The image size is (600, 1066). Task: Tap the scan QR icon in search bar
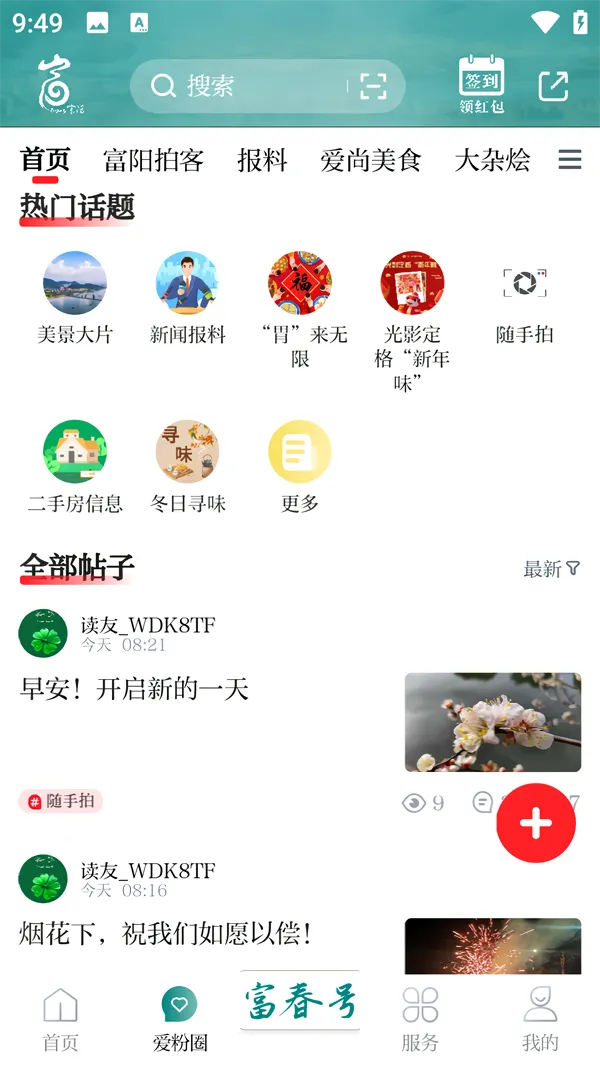373,87
